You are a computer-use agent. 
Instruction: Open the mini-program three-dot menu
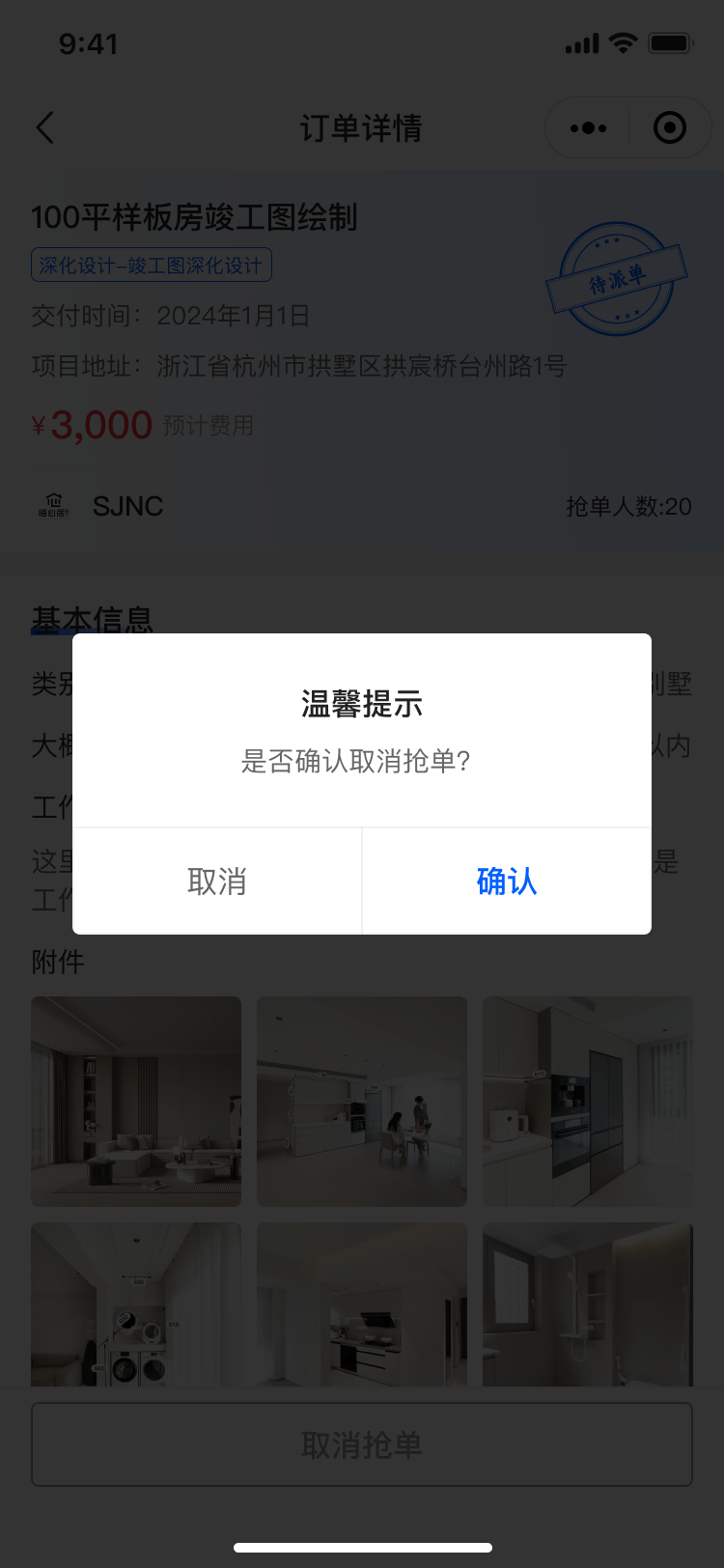tap(588, 127)
